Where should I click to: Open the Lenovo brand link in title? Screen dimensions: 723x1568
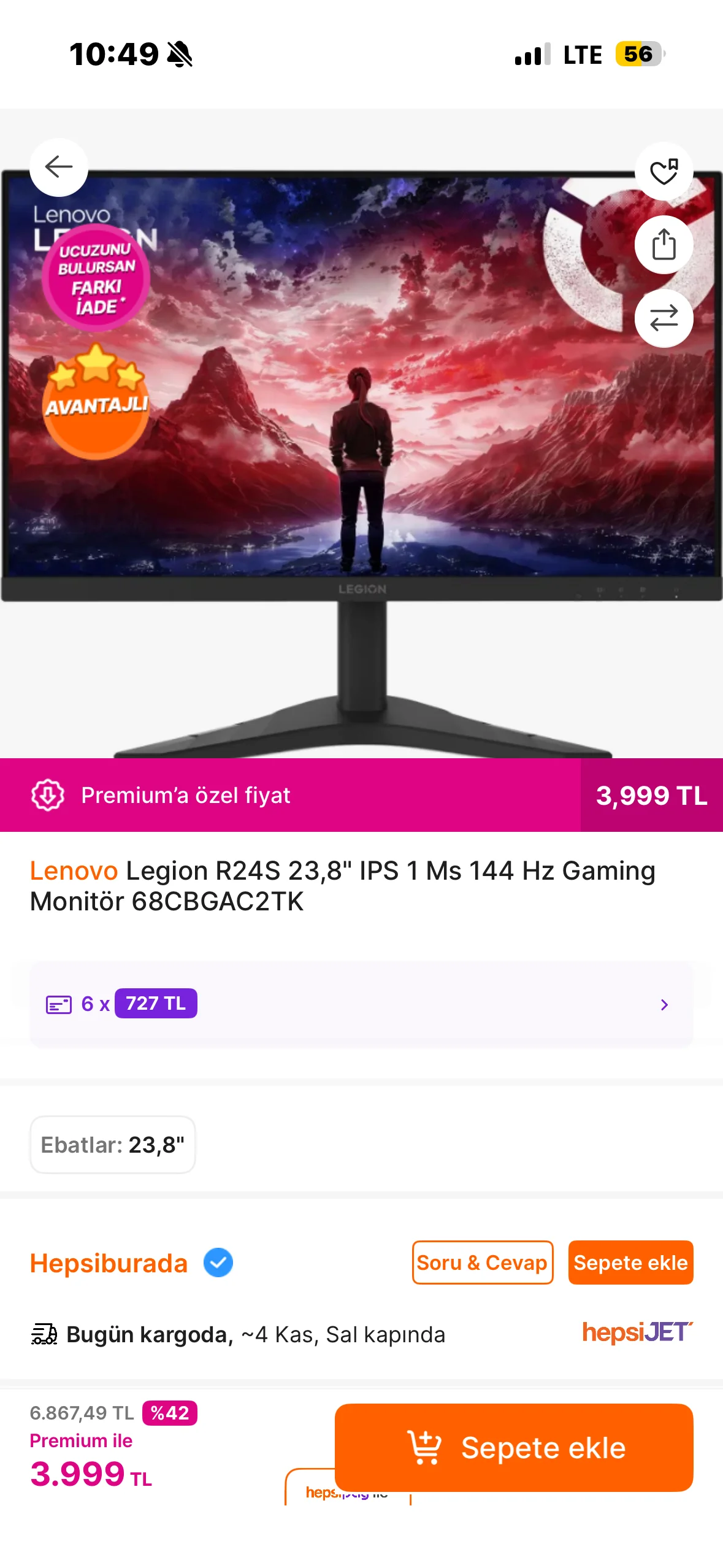[x=74, y=870]
